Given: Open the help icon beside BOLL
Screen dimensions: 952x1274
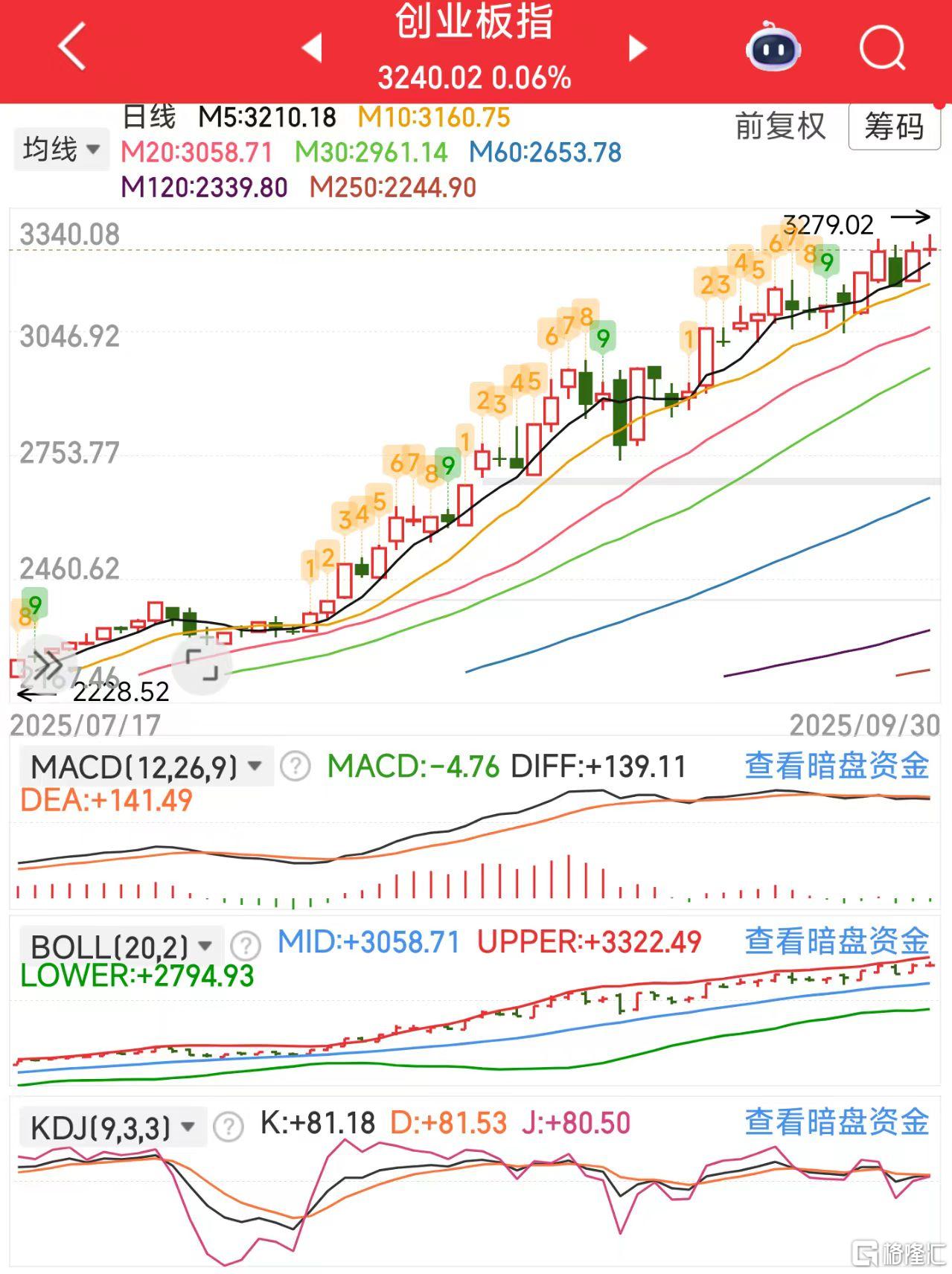Looking at the screenshot, I should [x=246, y=946].
